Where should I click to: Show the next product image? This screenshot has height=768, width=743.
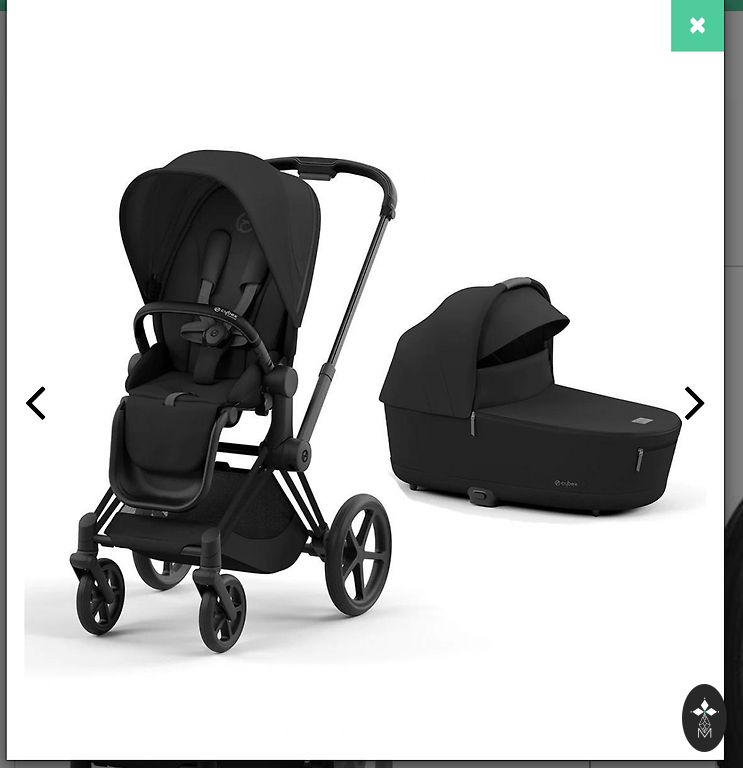pyautogui.click(x=694, y=403)
